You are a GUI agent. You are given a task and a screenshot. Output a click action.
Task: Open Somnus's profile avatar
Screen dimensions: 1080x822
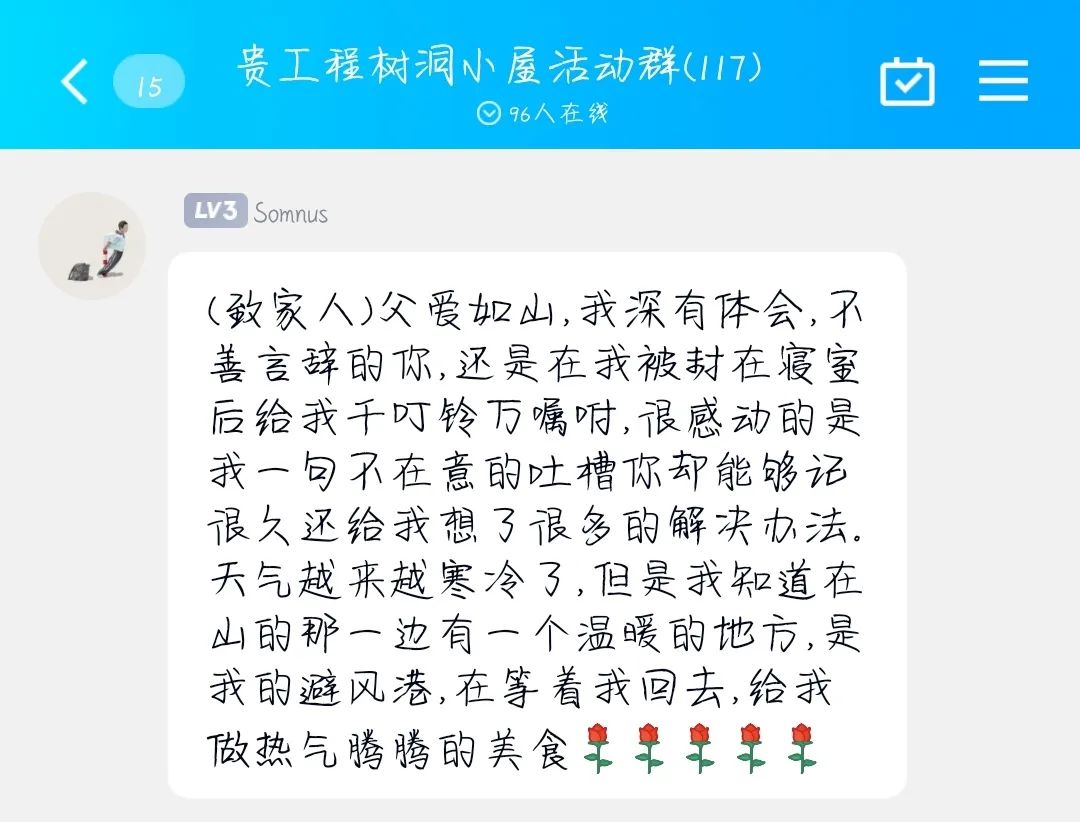[92, 246]
